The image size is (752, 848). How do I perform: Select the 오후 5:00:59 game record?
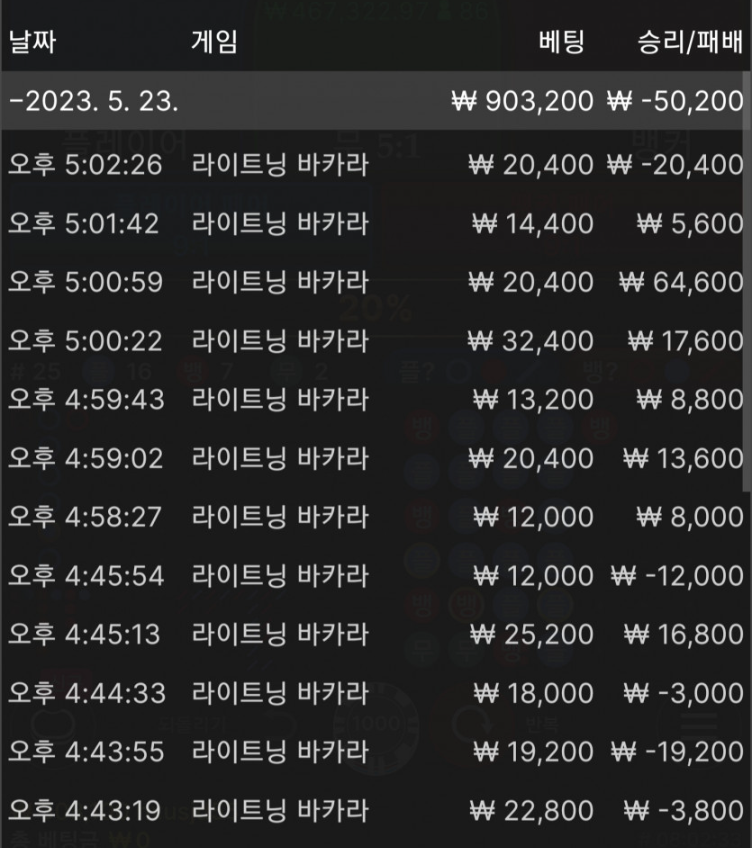tap(375, 282)
